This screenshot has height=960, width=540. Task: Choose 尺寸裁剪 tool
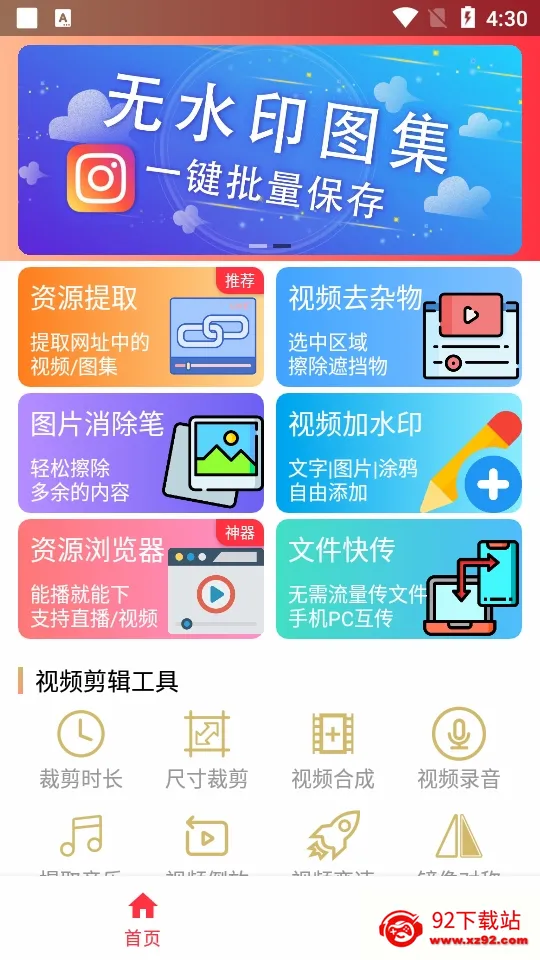[x=207, y=749]
